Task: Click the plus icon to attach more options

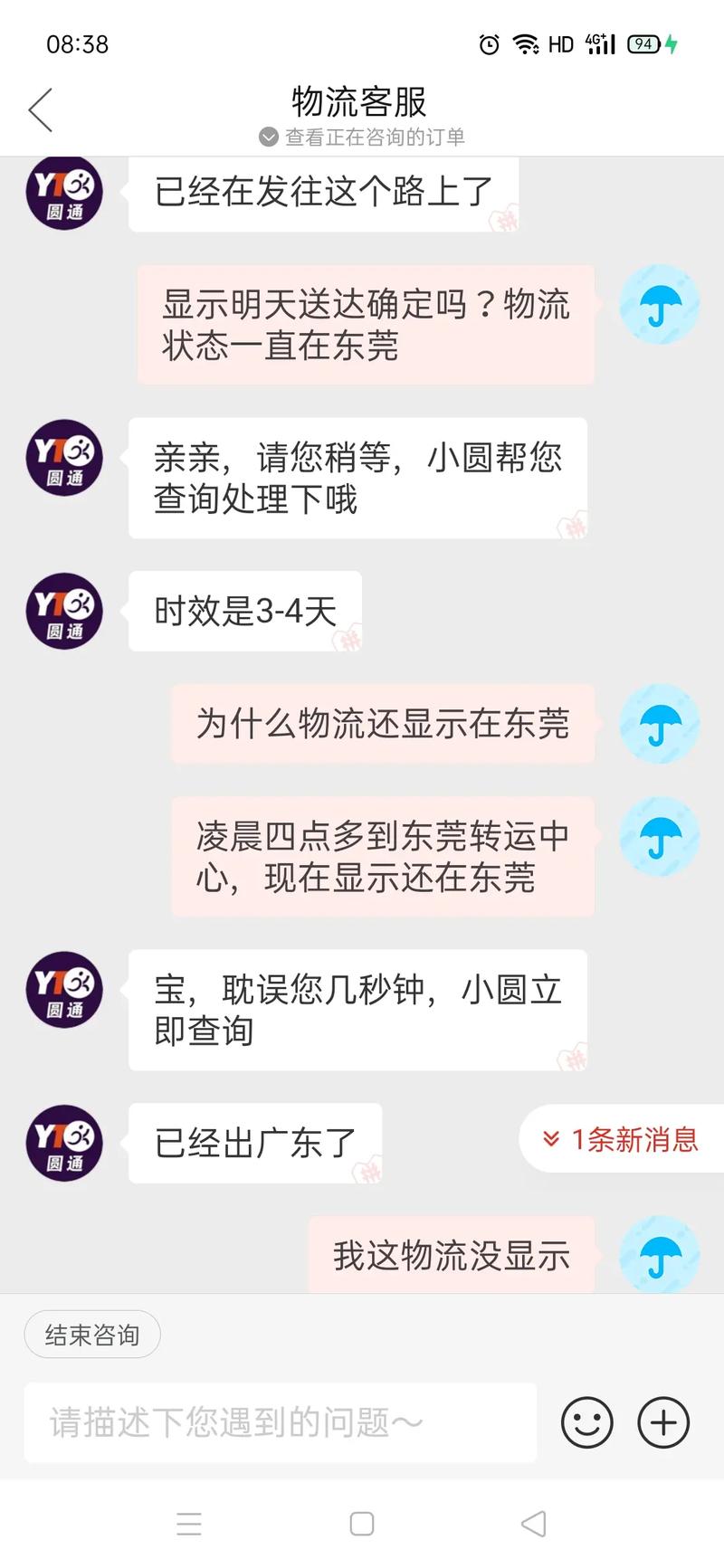Action: (x=662, y=1422)
